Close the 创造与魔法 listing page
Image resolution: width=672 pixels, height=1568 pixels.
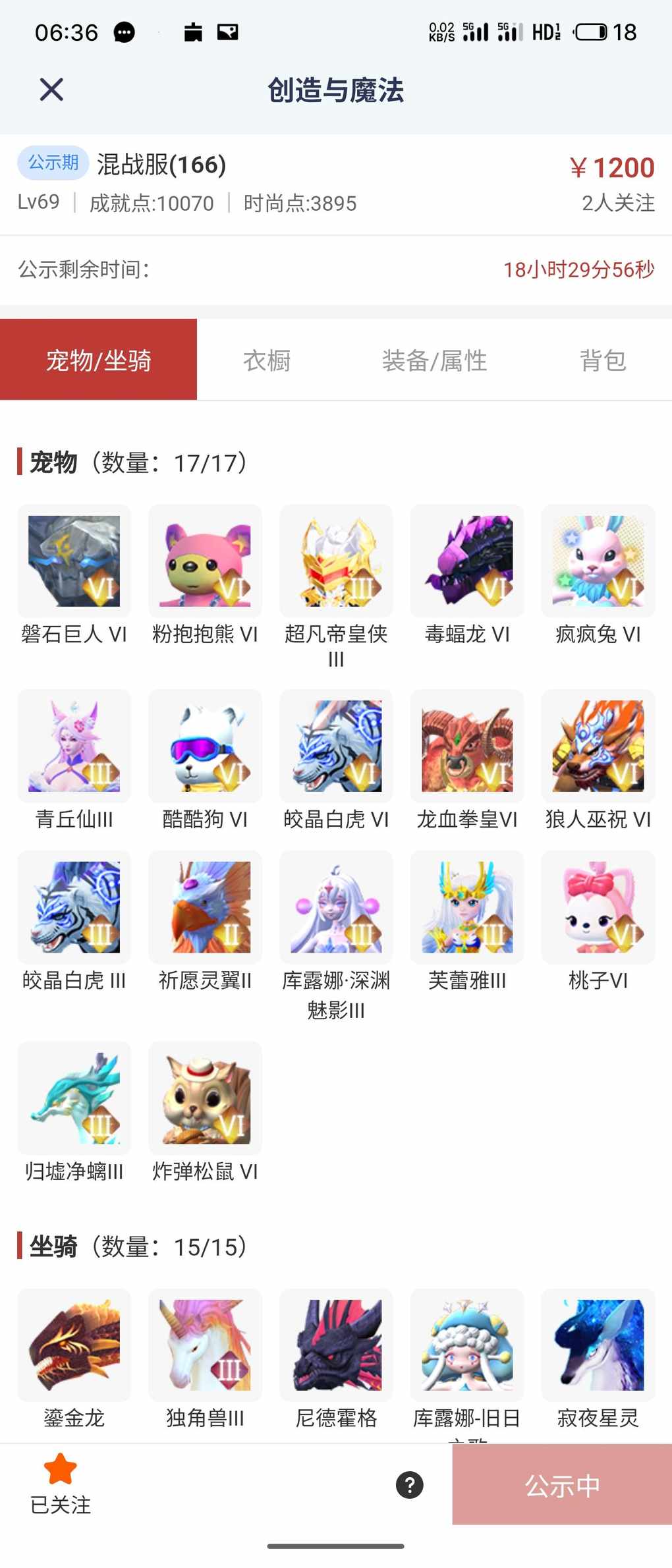point(51,90)
